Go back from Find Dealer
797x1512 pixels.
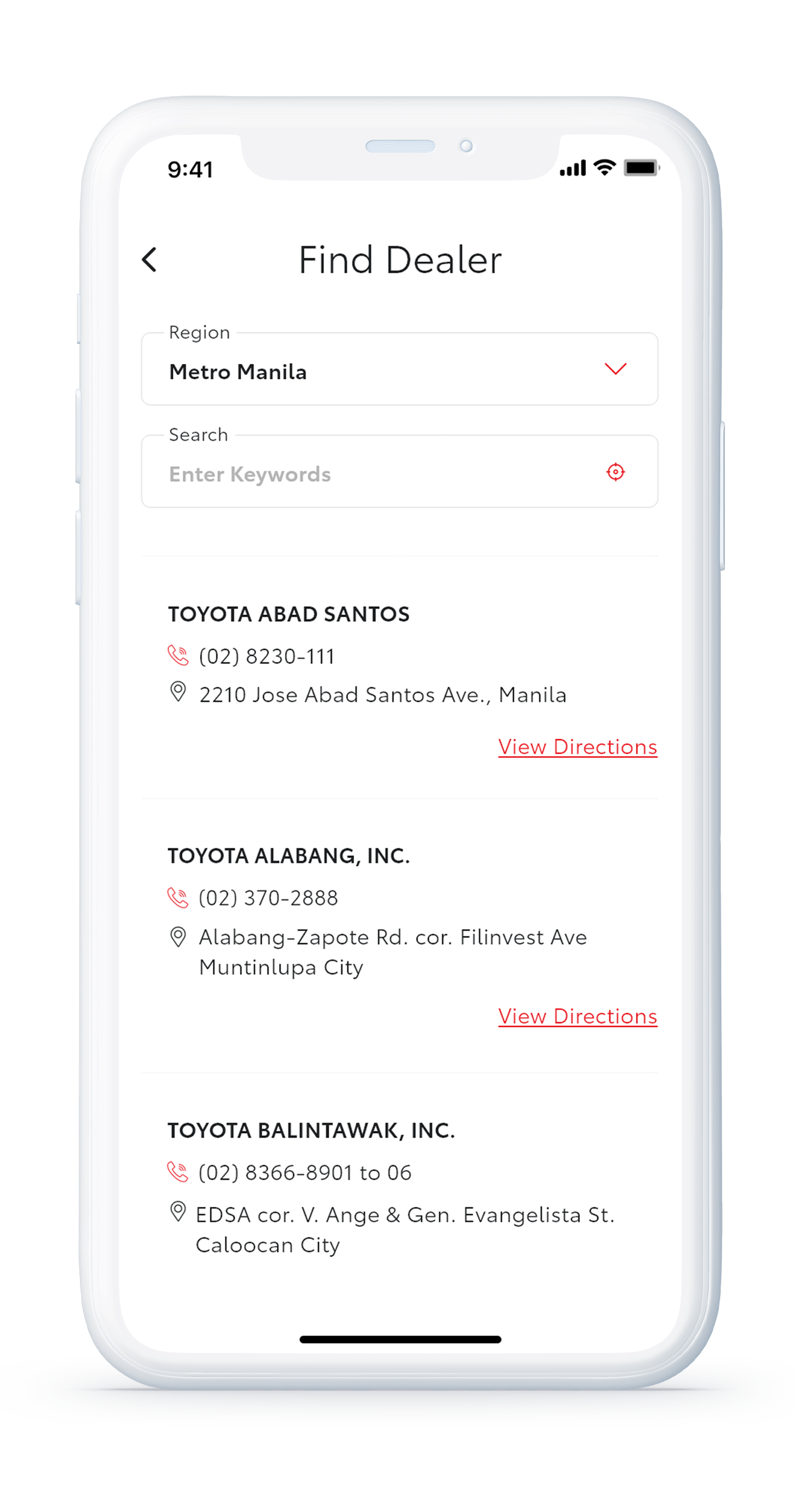coord(149,260)
